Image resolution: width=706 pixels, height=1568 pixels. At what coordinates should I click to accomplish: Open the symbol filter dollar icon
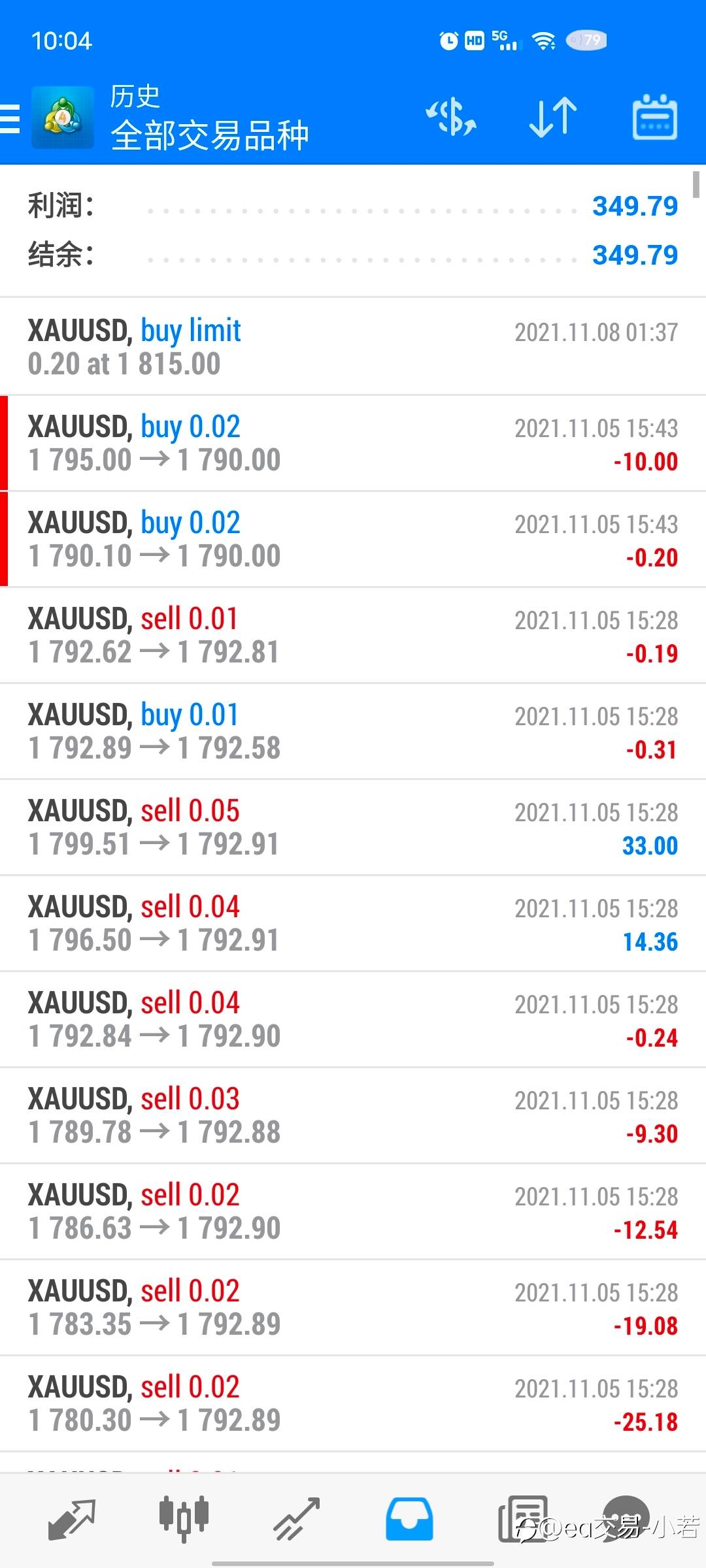[451, 118]
